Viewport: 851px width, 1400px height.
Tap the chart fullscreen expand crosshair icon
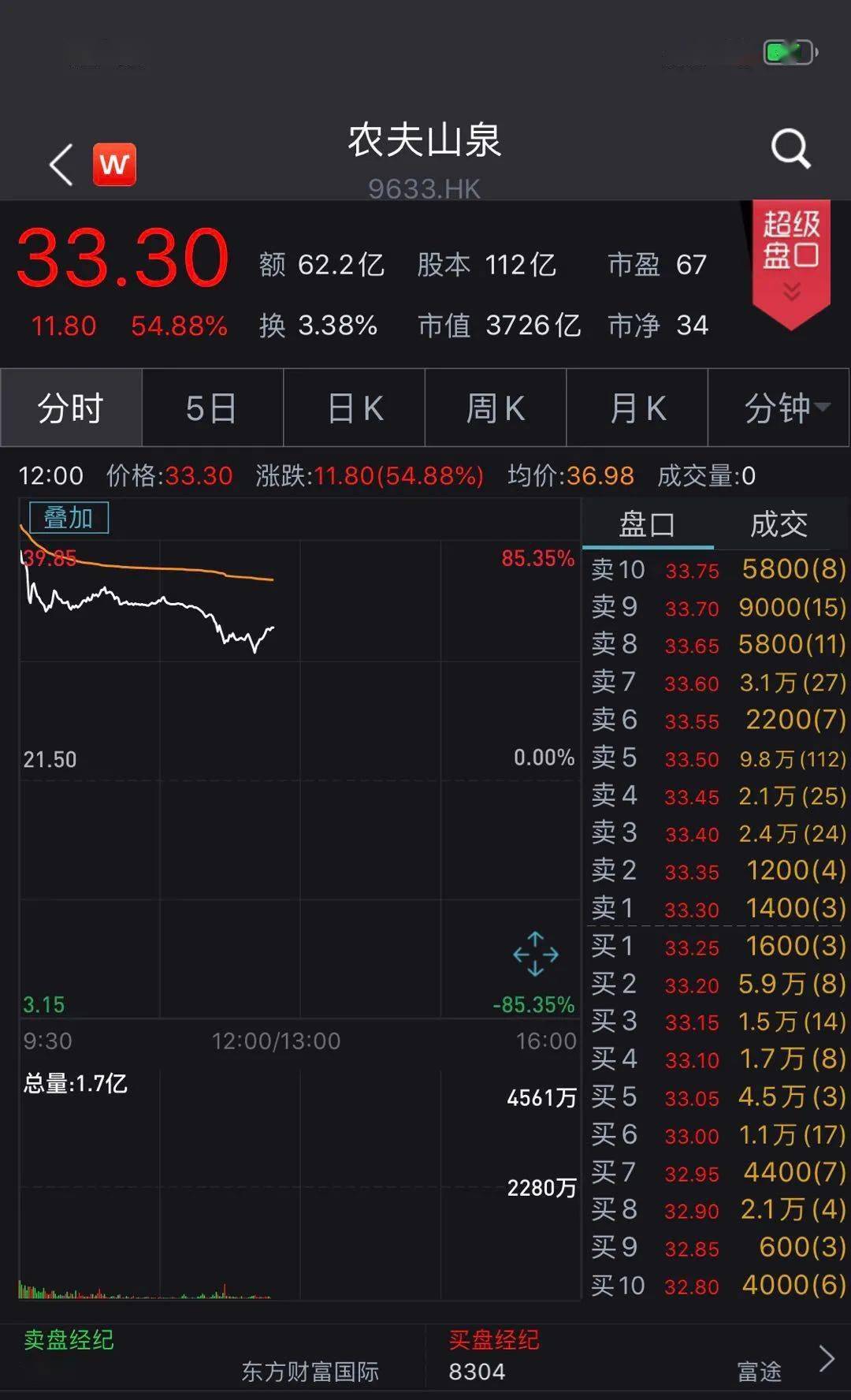click(x=535, y=956)
